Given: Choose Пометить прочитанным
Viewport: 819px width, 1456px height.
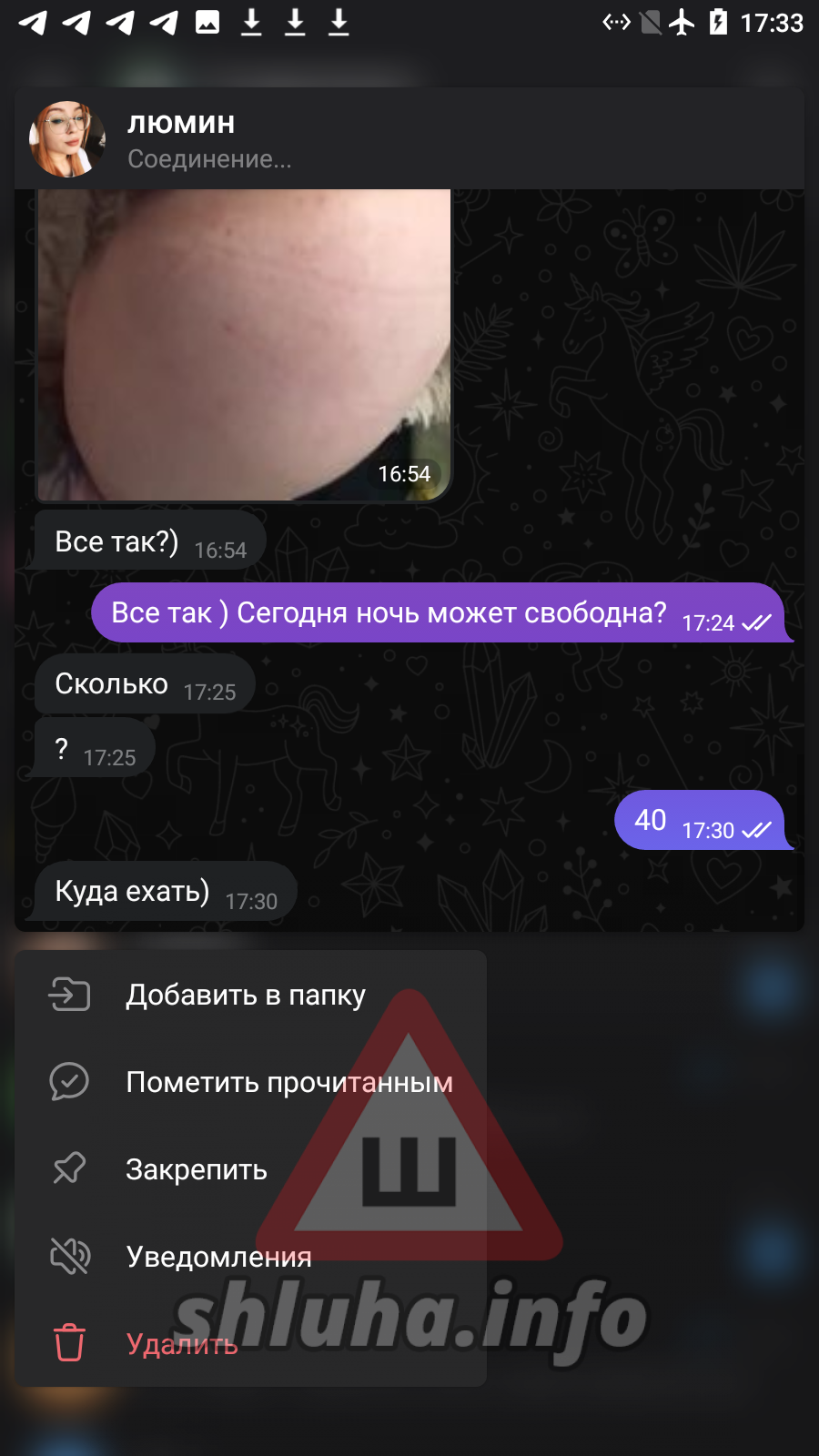Looking at the screenshot, I should tap(250, 1082).
